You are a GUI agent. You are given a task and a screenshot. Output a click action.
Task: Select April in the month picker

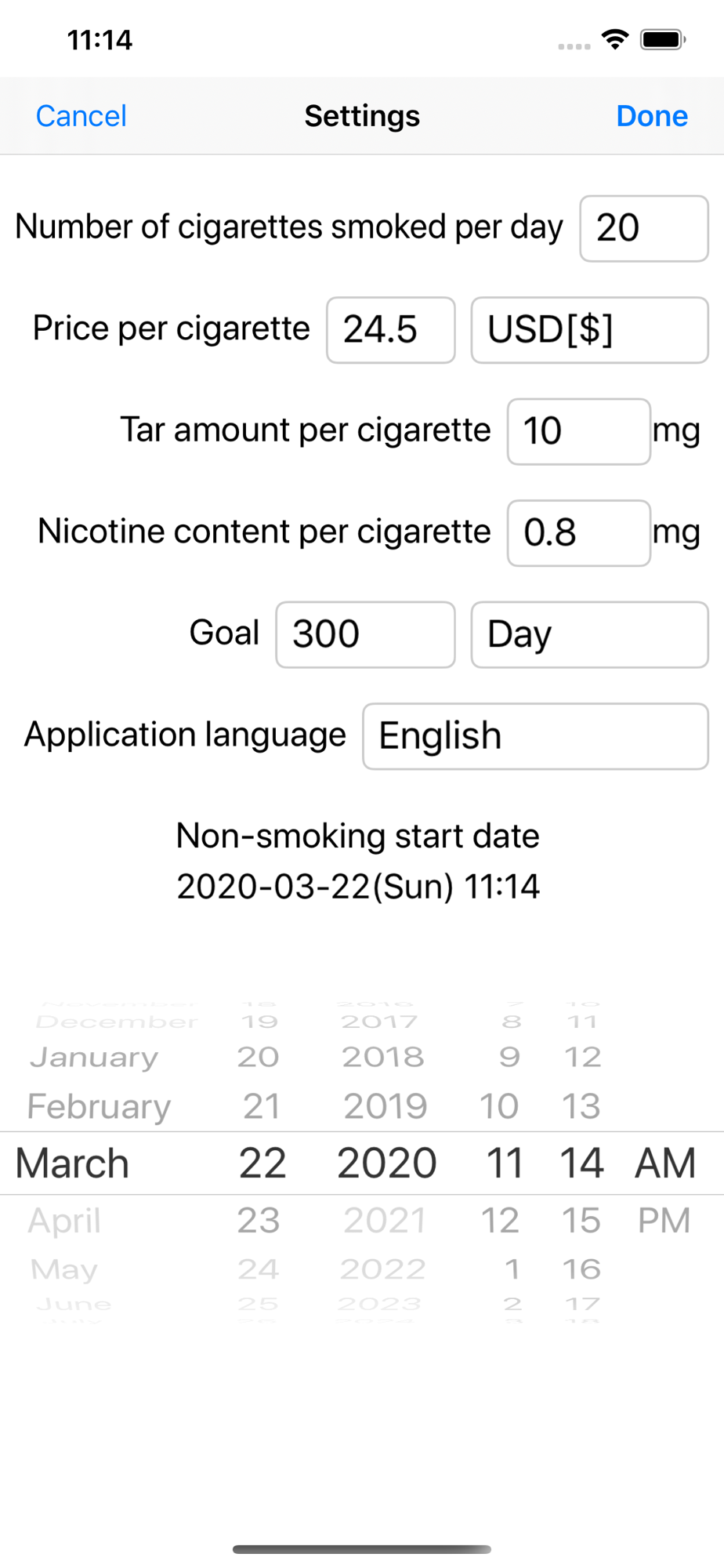pyautogui.click(x=65, y=1220)
